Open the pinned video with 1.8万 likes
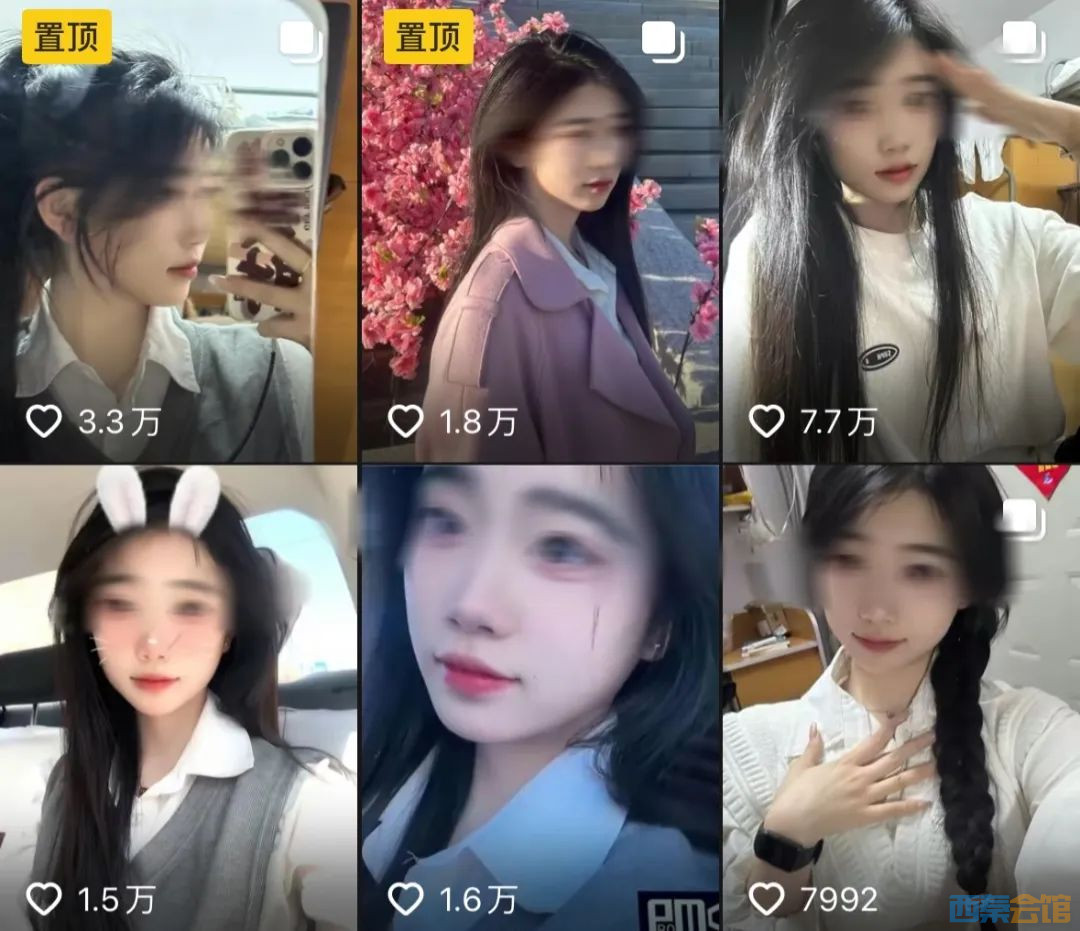The width and height of the screenshot is (1080, 931). click(539, 230)
